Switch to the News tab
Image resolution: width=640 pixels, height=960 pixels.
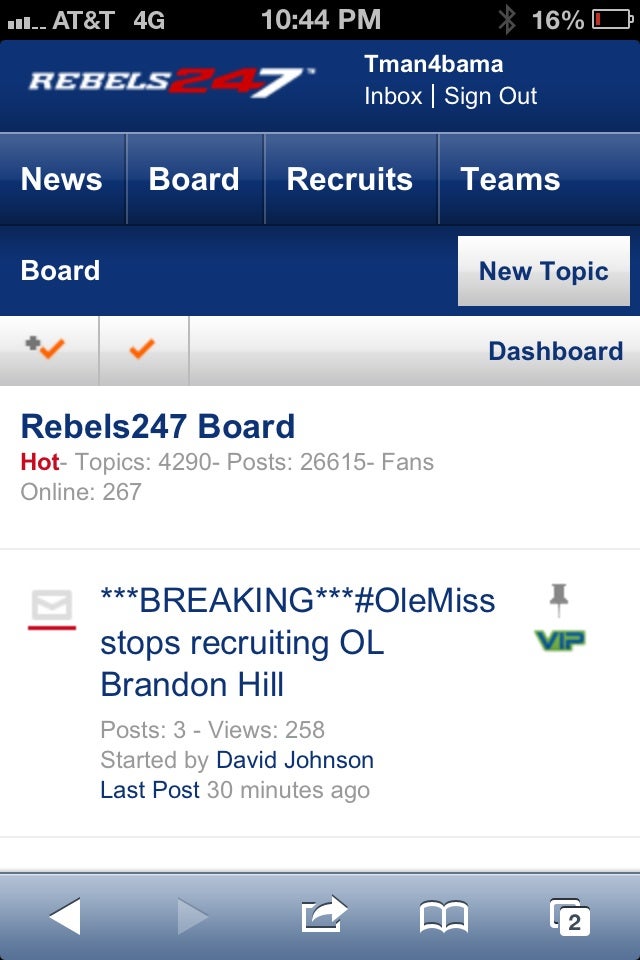tap(62, 179)
